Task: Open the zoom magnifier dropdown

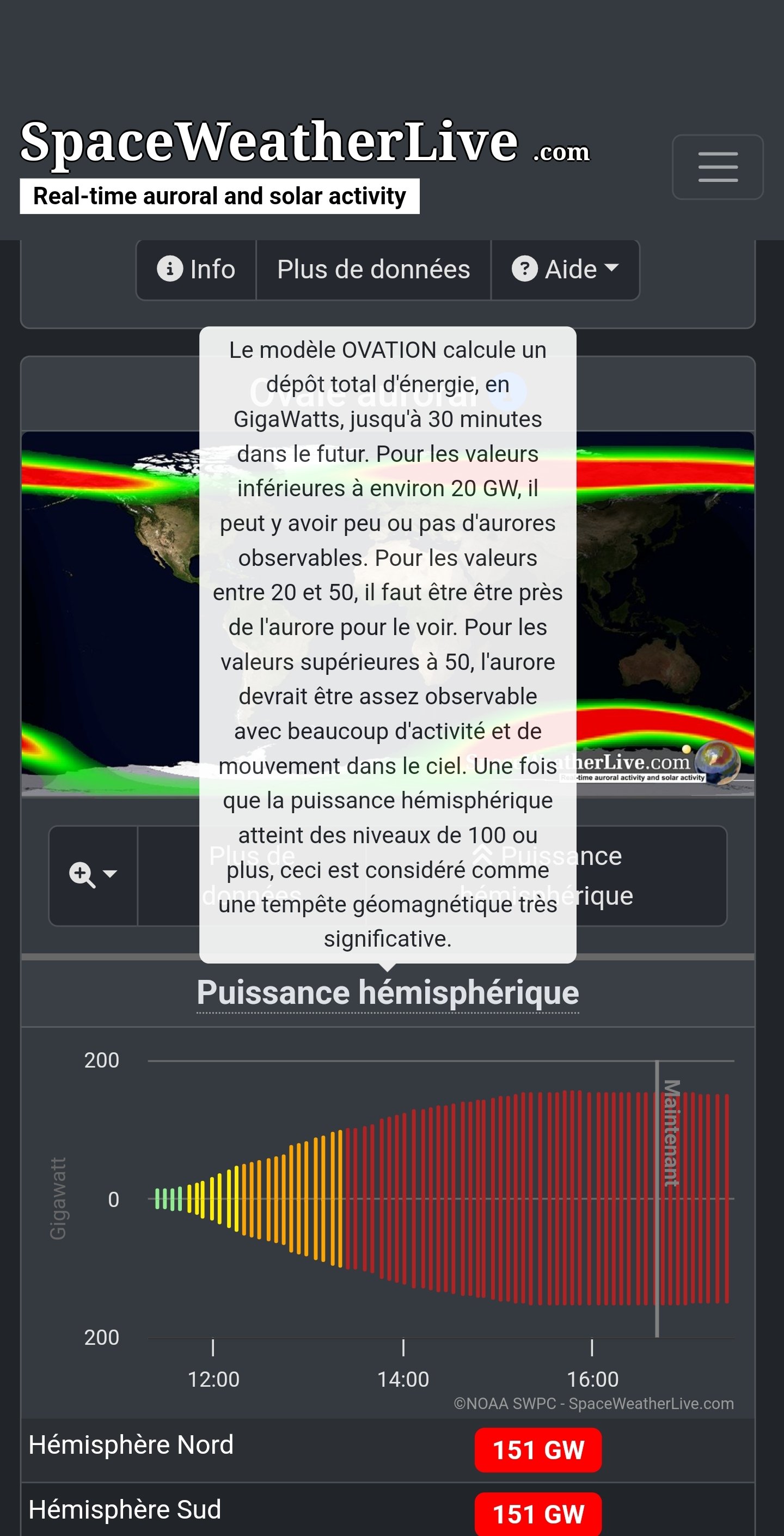Action: point(93,875)
